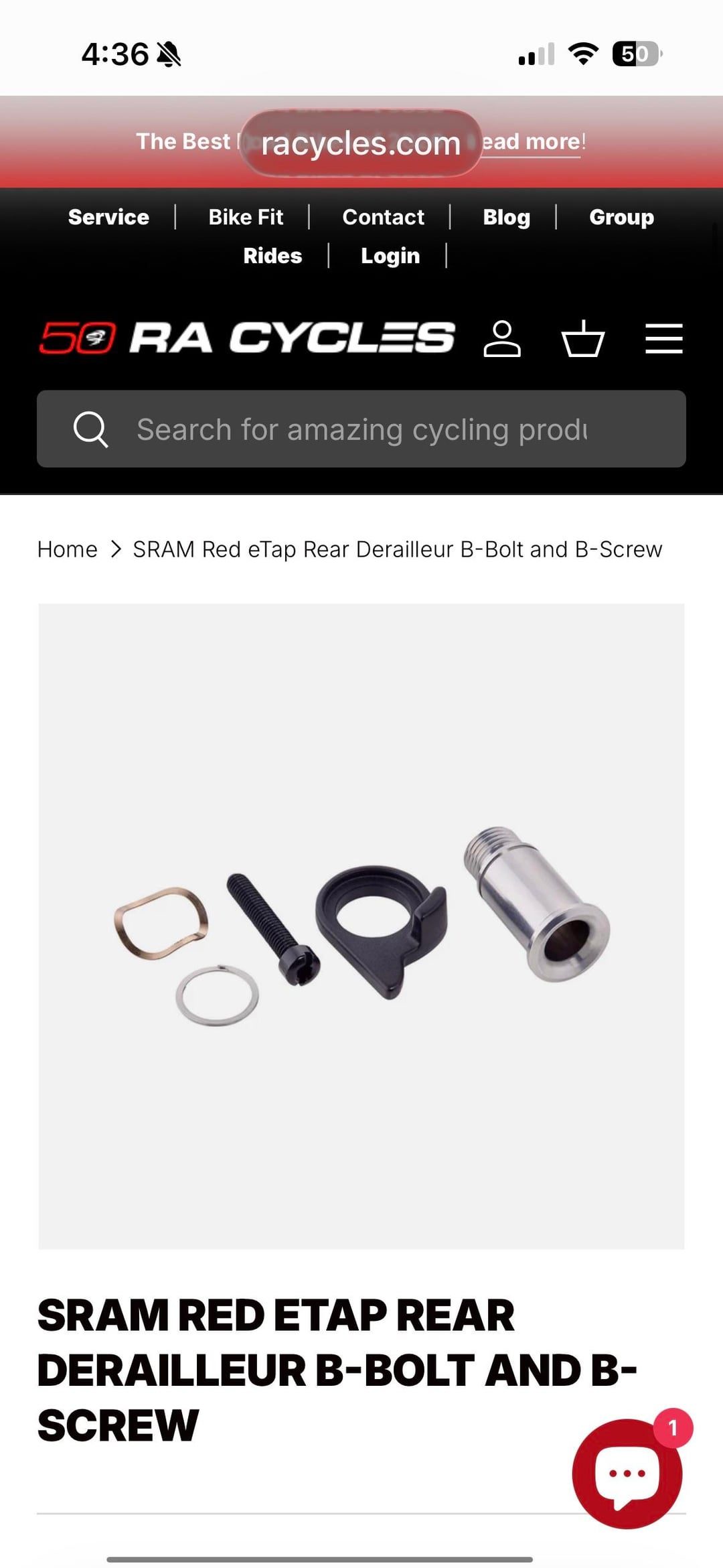Open the Service page link
Screen dimensions: 723x1568
click(x=108, y=217)
